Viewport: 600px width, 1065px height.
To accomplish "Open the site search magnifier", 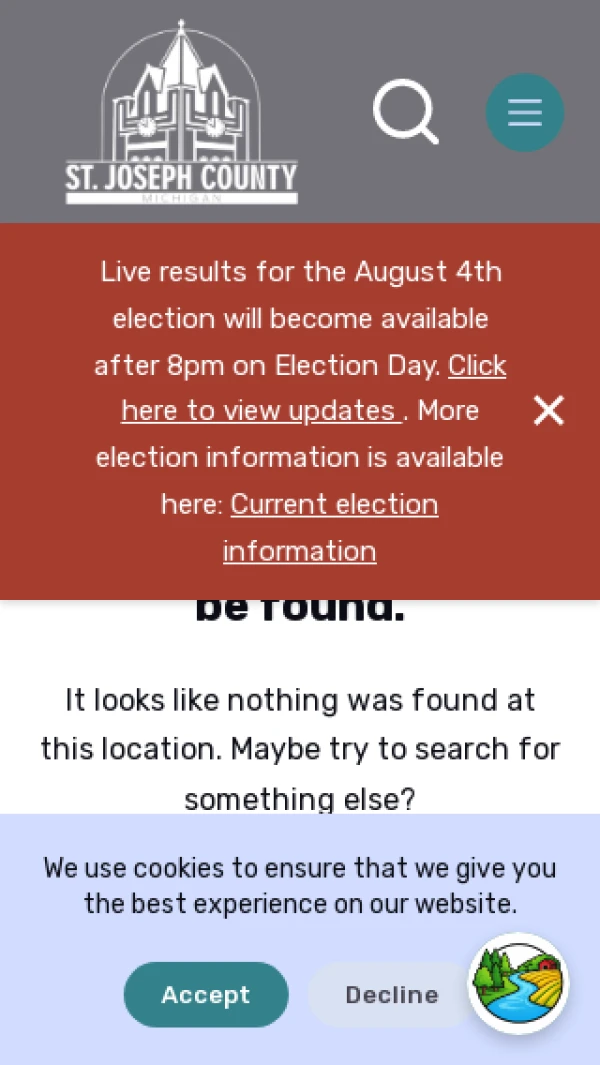I will click(x=406, y=111).
